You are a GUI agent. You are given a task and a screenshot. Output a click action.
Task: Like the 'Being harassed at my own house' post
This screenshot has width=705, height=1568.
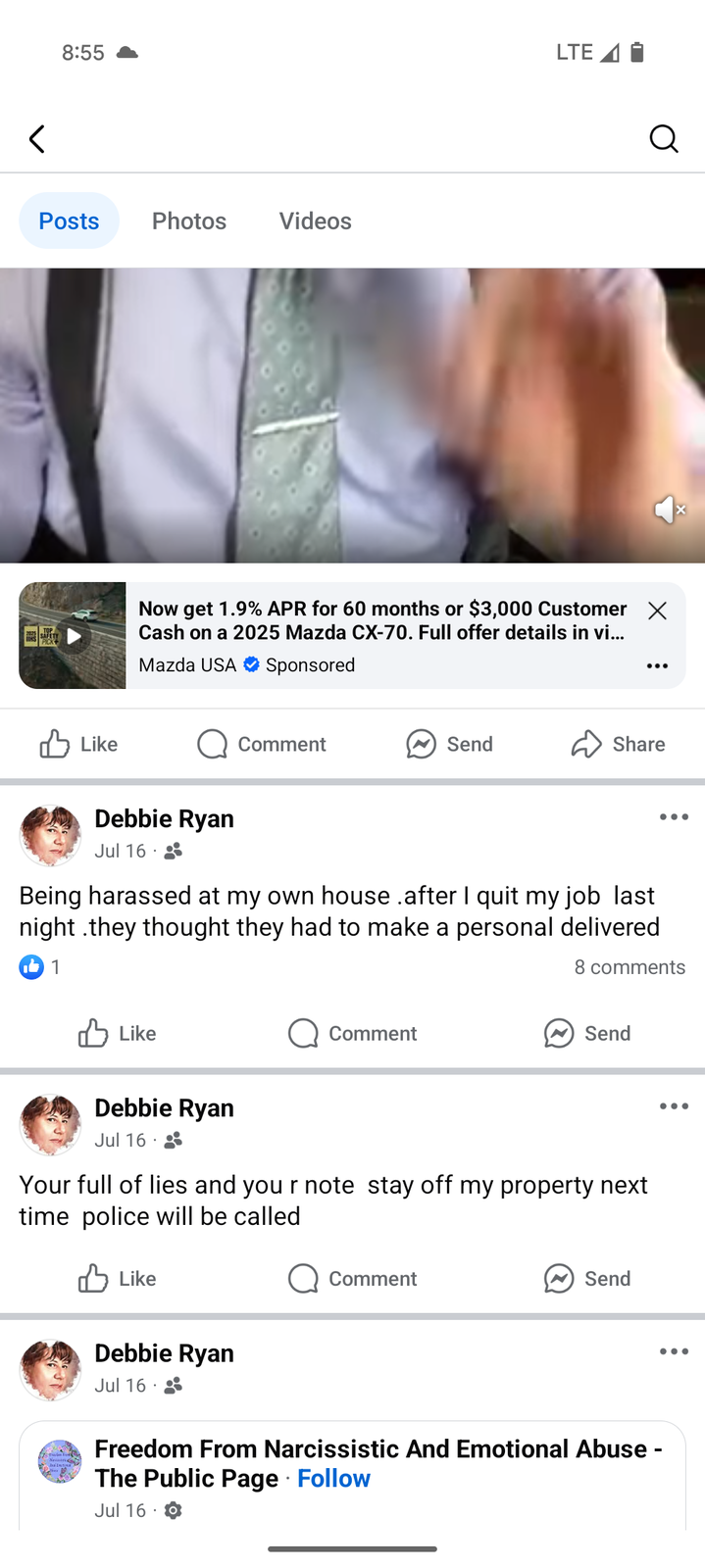(117, 1034)
